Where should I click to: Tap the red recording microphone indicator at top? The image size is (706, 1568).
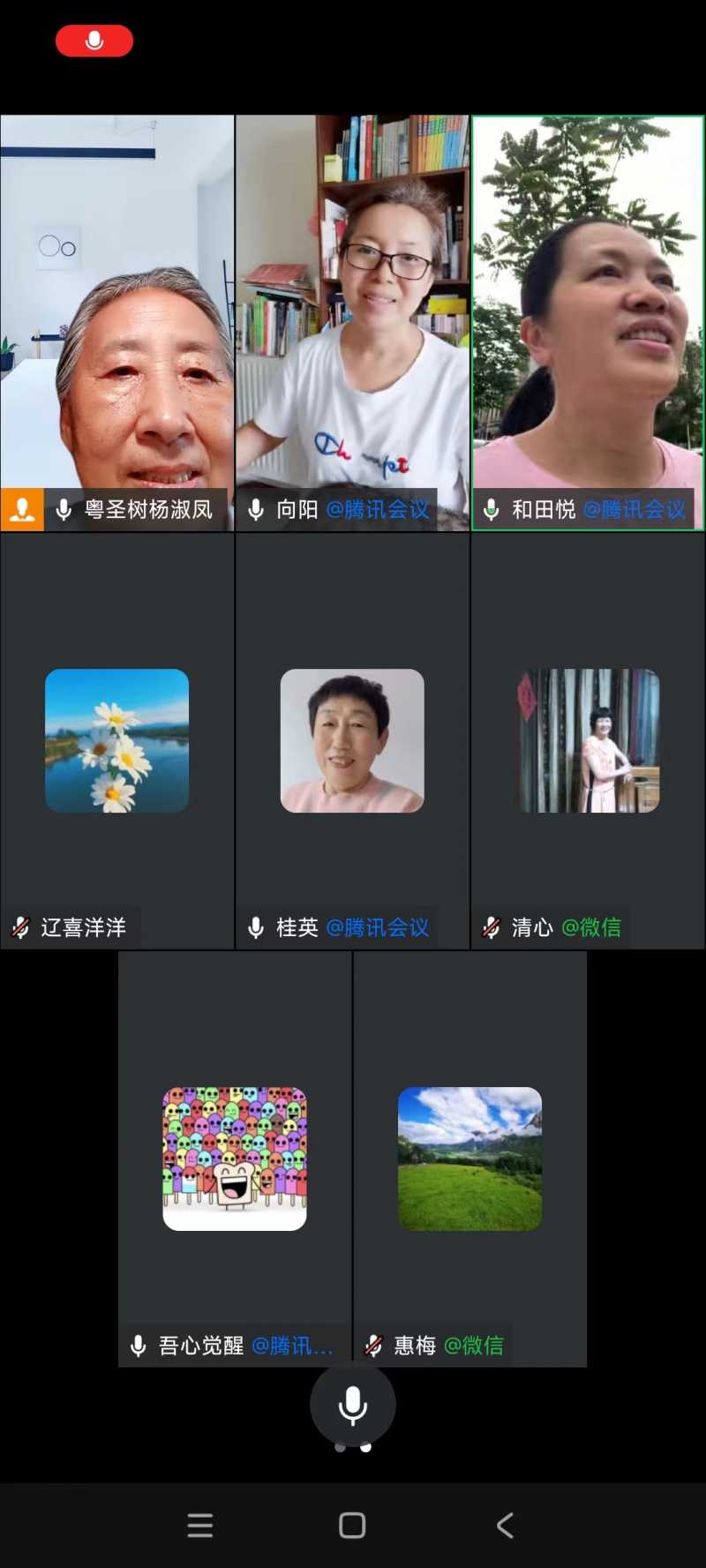tap(94, 41)
